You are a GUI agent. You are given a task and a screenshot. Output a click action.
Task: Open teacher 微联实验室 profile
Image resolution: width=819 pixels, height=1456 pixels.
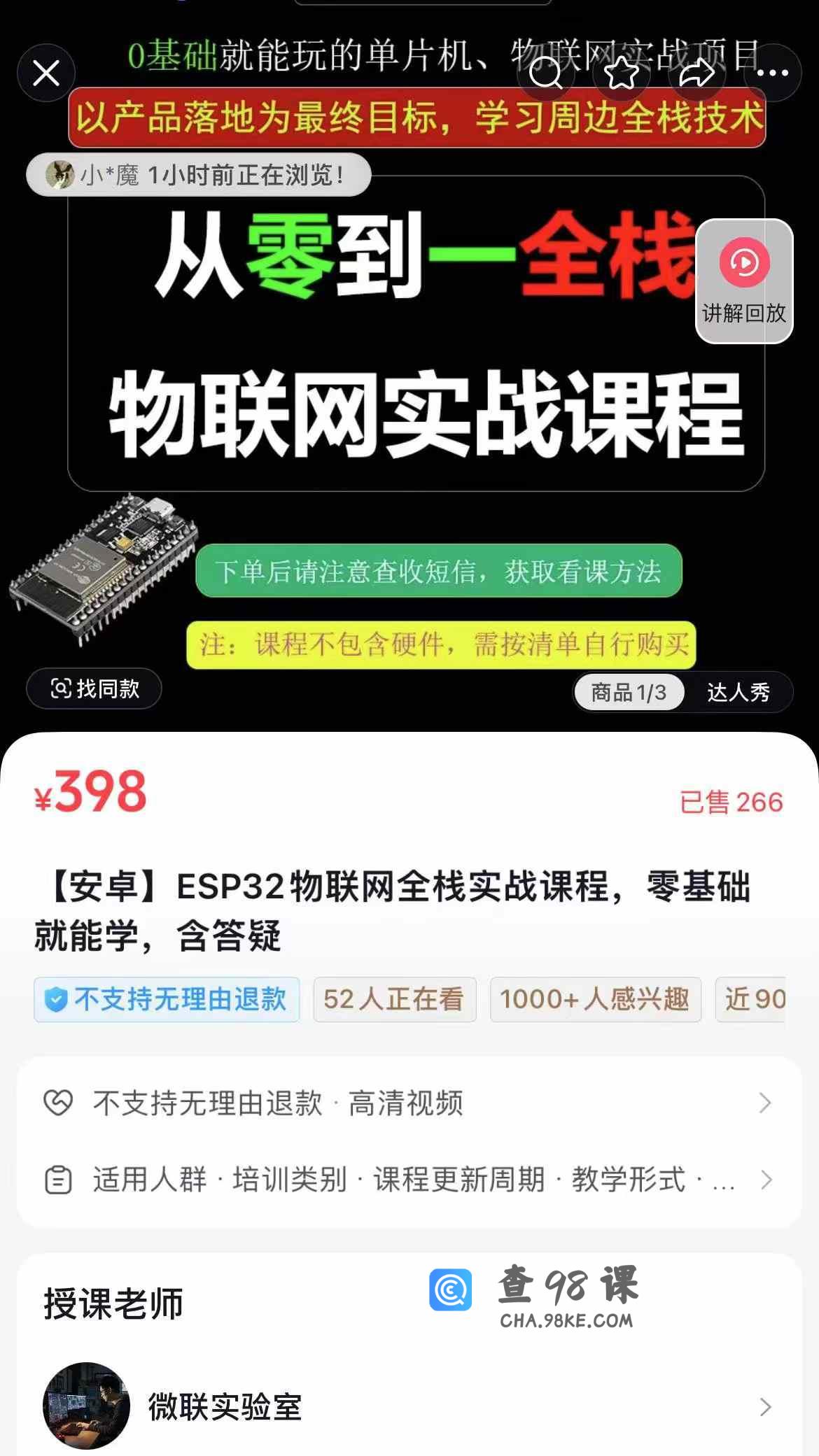pyautogui.click(x=409, y=1406)
